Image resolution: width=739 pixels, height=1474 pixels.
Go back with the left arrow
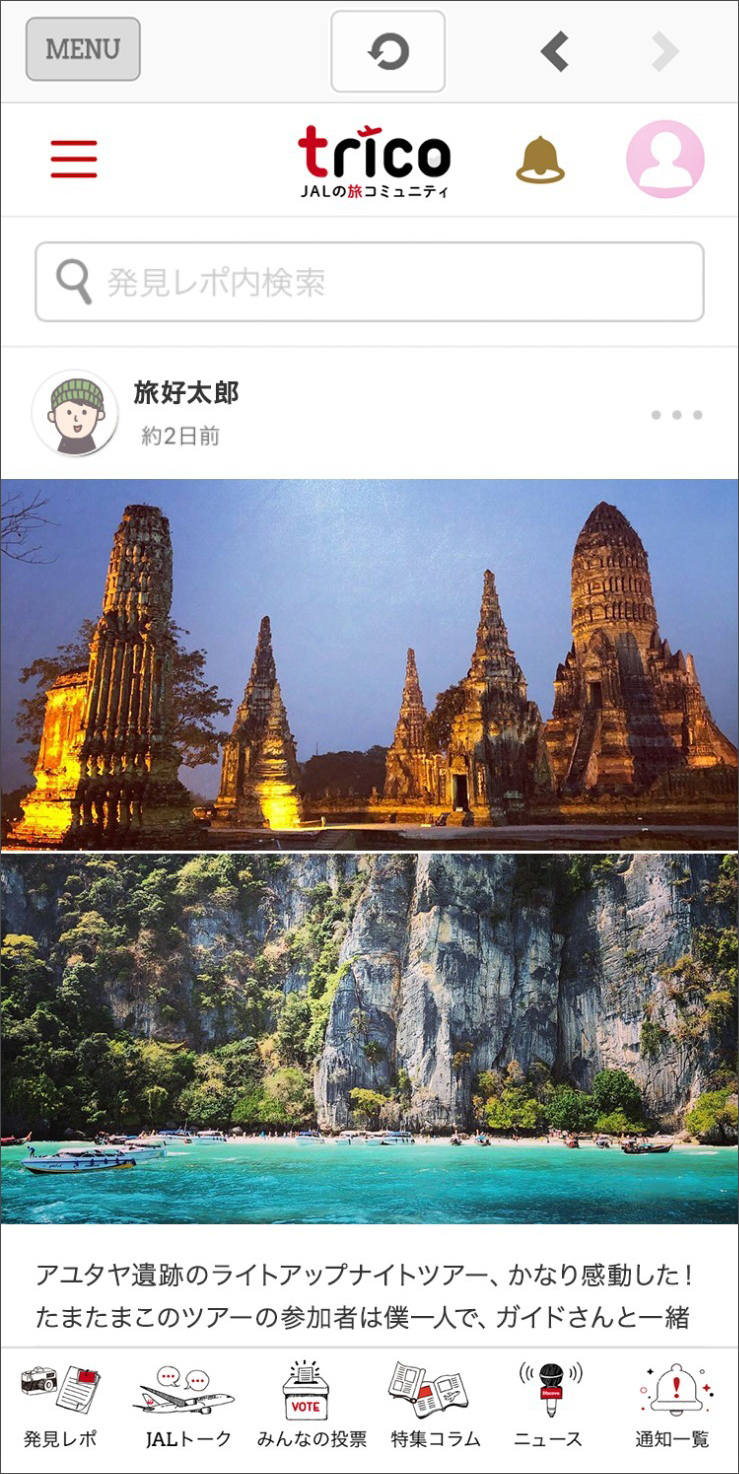[x=555, y=52]
